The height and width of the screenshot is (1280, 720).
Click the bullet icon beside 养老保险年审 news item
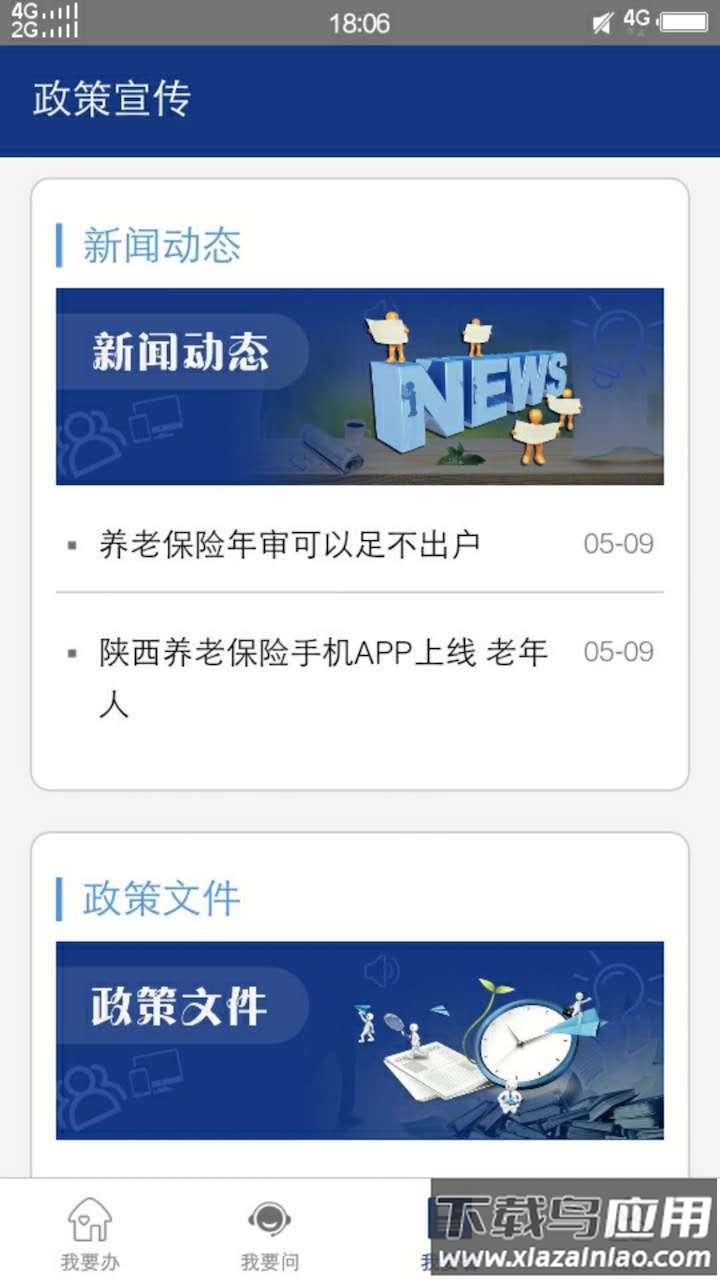click(x=70, y=543)
